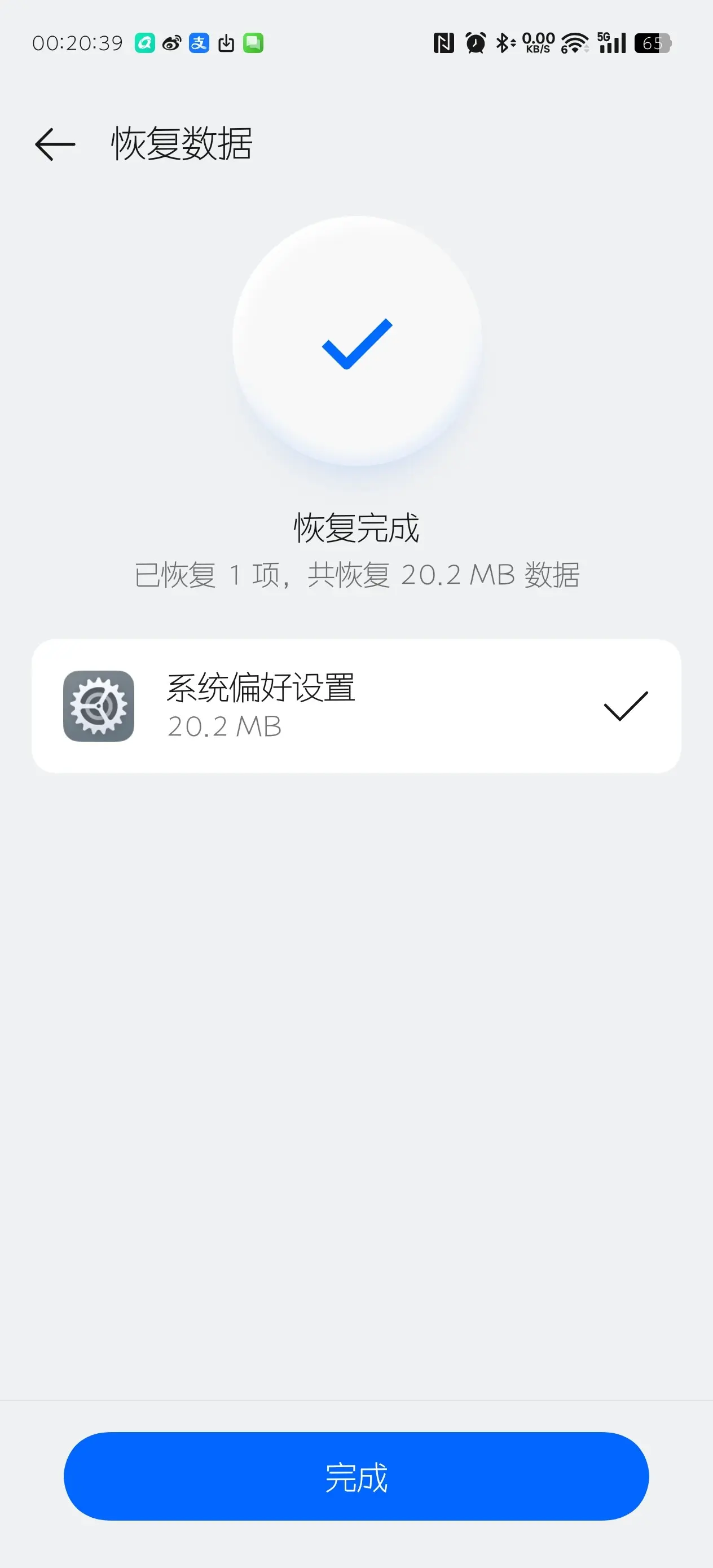Select the 系统偏好设置 restored item card

pyautogui.click(x=356, y=706)
